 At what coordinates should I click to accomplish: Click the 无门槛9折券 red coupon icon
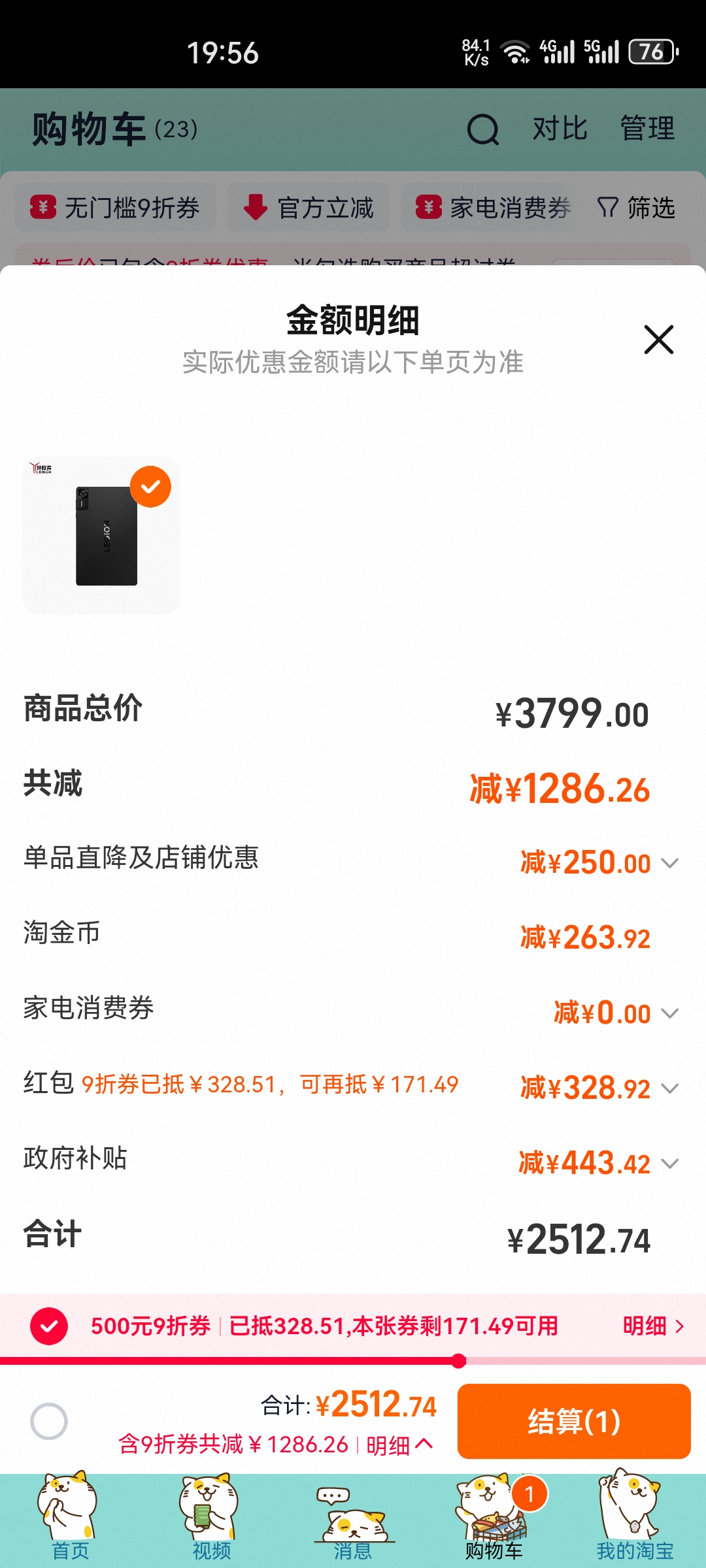coord(42,208)
